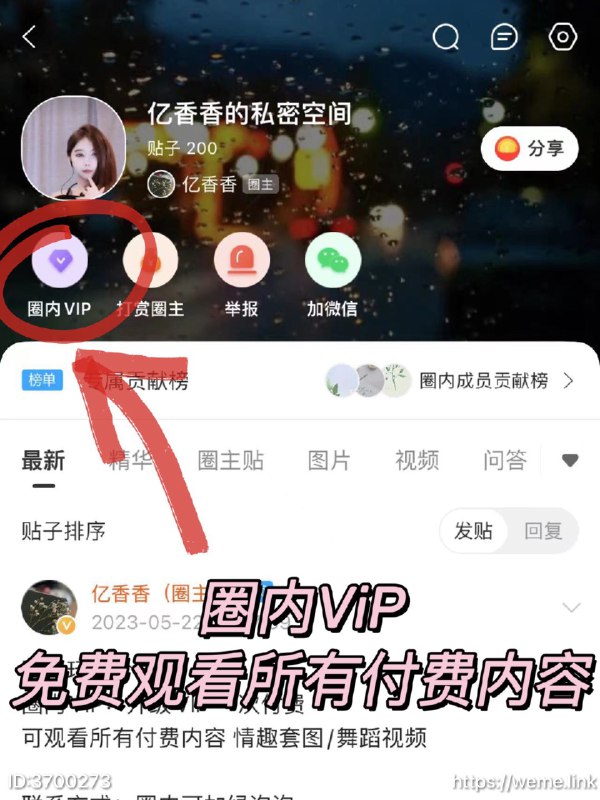600x800 pixels.
Task: Open the circle's profile picture
Action: [73, 148]
